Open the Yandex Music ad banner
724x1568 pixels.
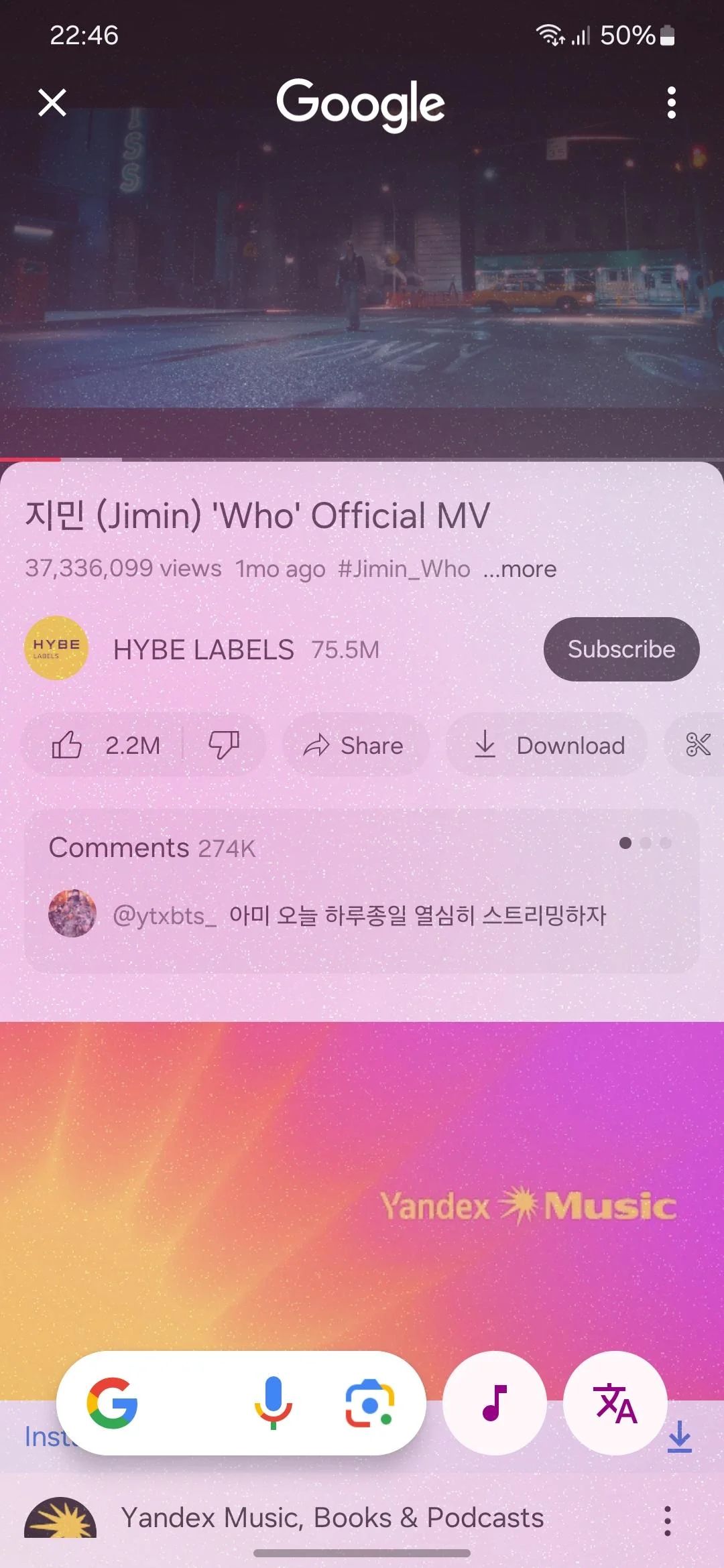pyautogui.click(x=362, y=1206)
